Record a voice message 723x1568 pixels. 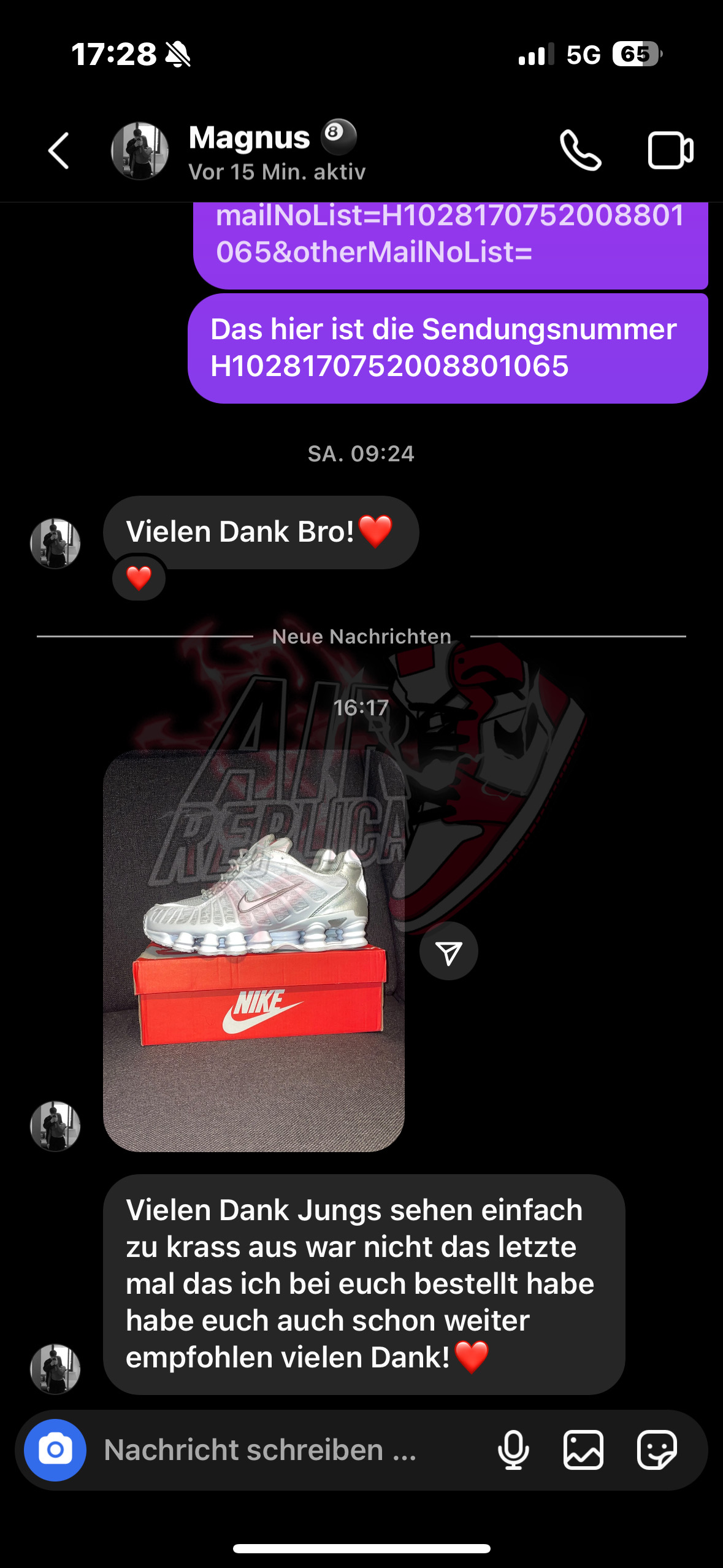coord(513,1450)
